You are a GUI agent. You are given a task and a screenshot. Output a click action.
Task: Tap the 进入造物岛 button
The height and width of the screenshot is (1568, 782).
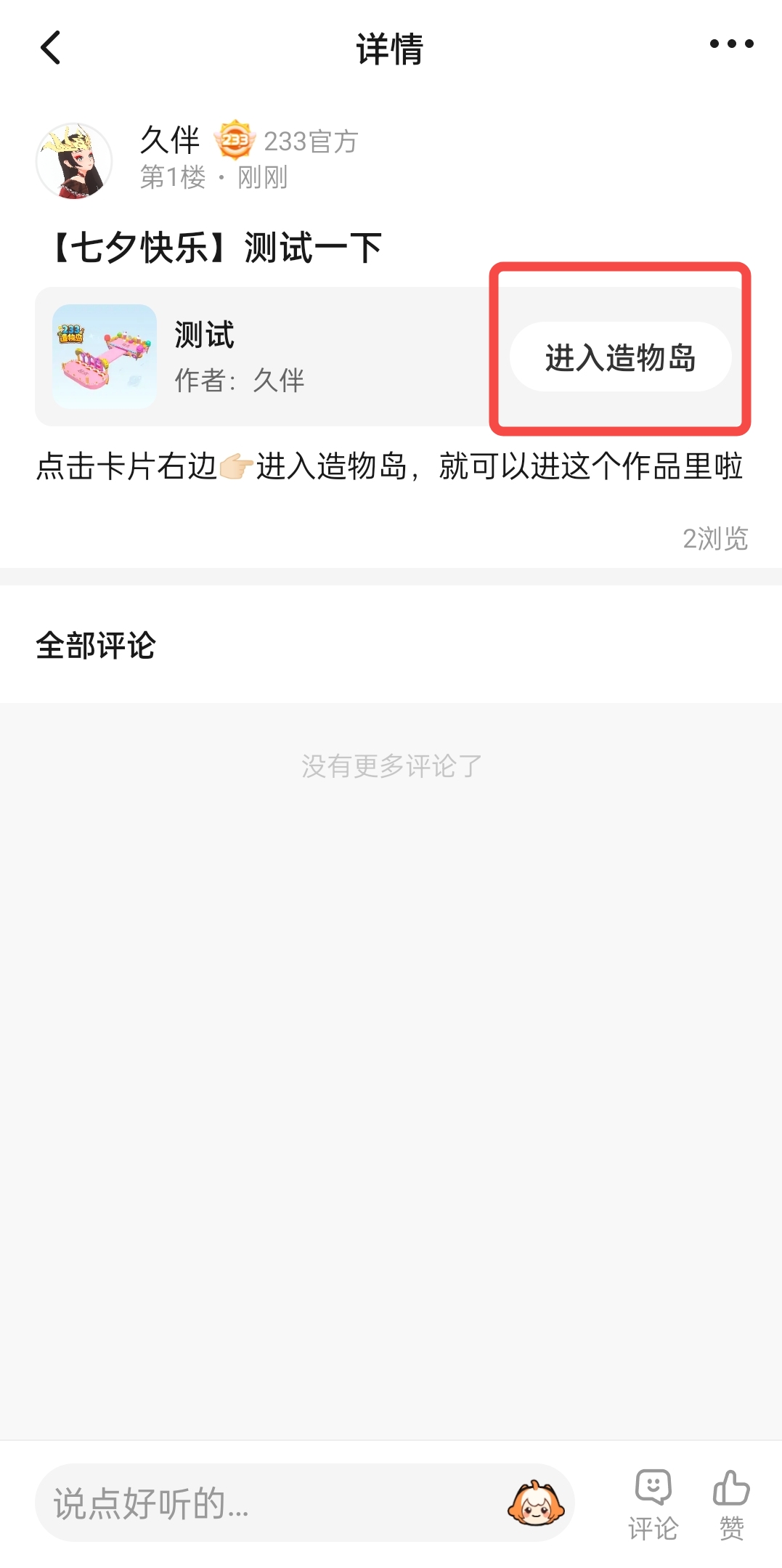[x=620, y=357]
